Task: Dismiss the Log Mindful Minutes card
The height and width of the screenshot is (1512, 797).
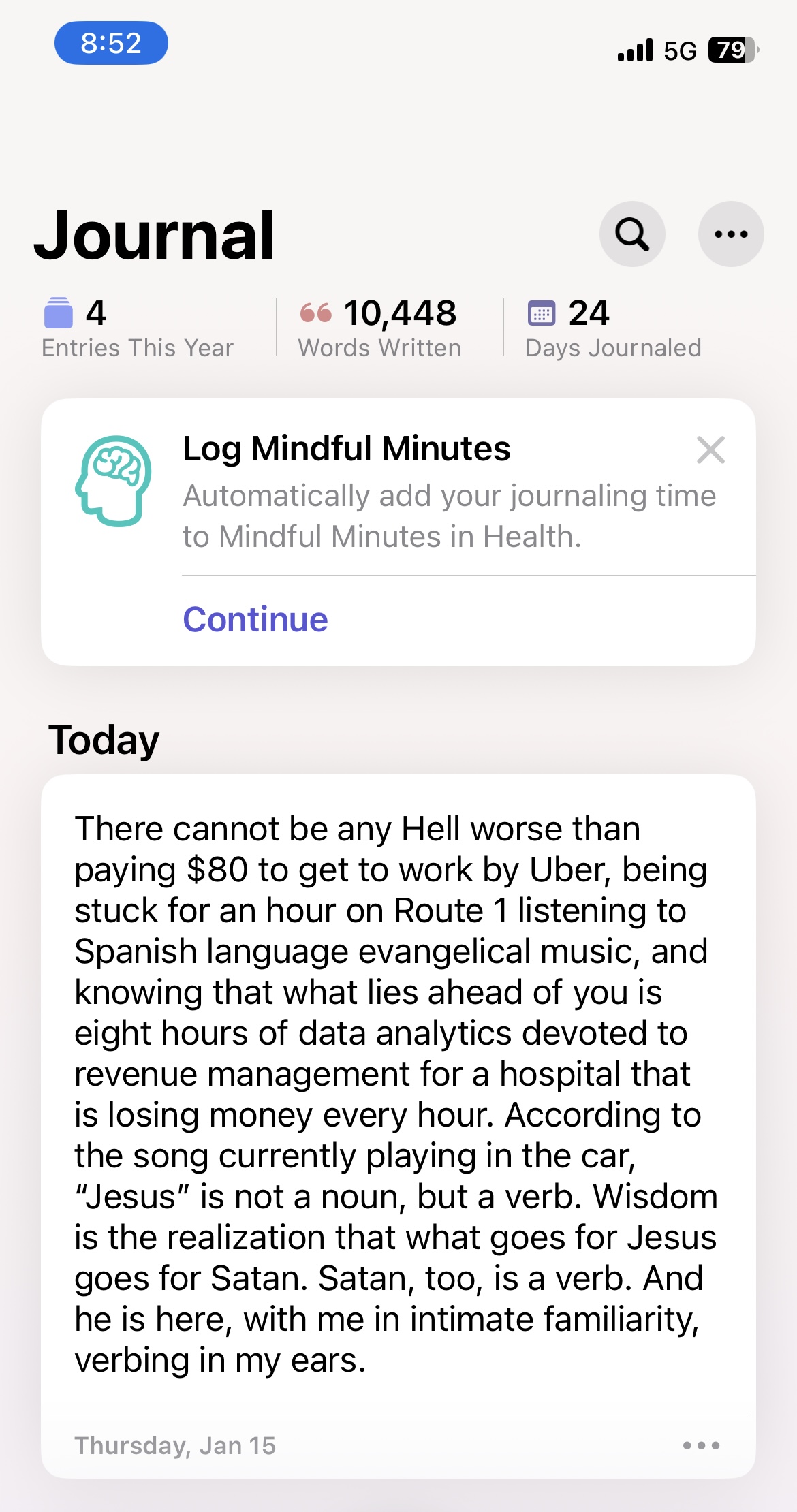Action: click(710, 450)
